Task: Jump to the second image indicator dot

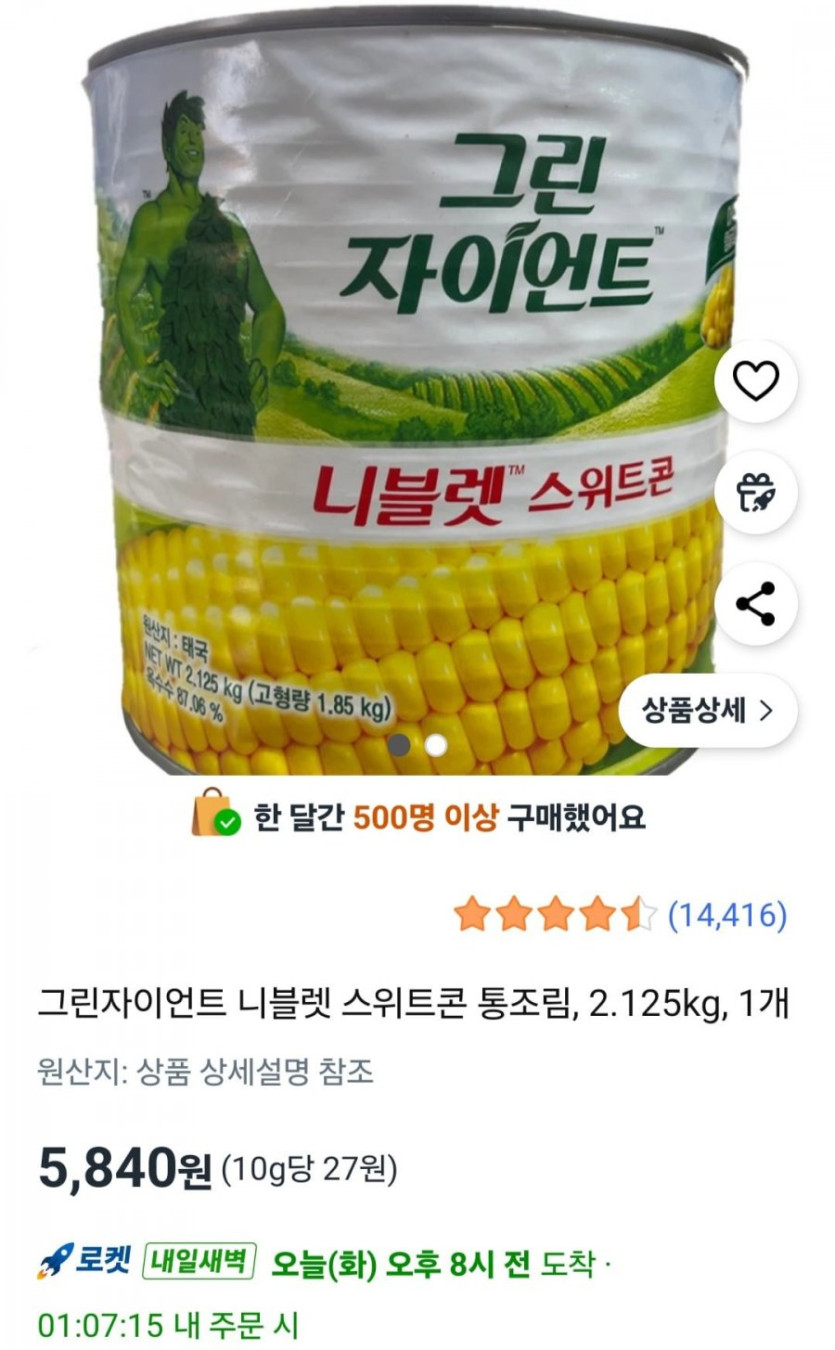Action: click(435, 745)
